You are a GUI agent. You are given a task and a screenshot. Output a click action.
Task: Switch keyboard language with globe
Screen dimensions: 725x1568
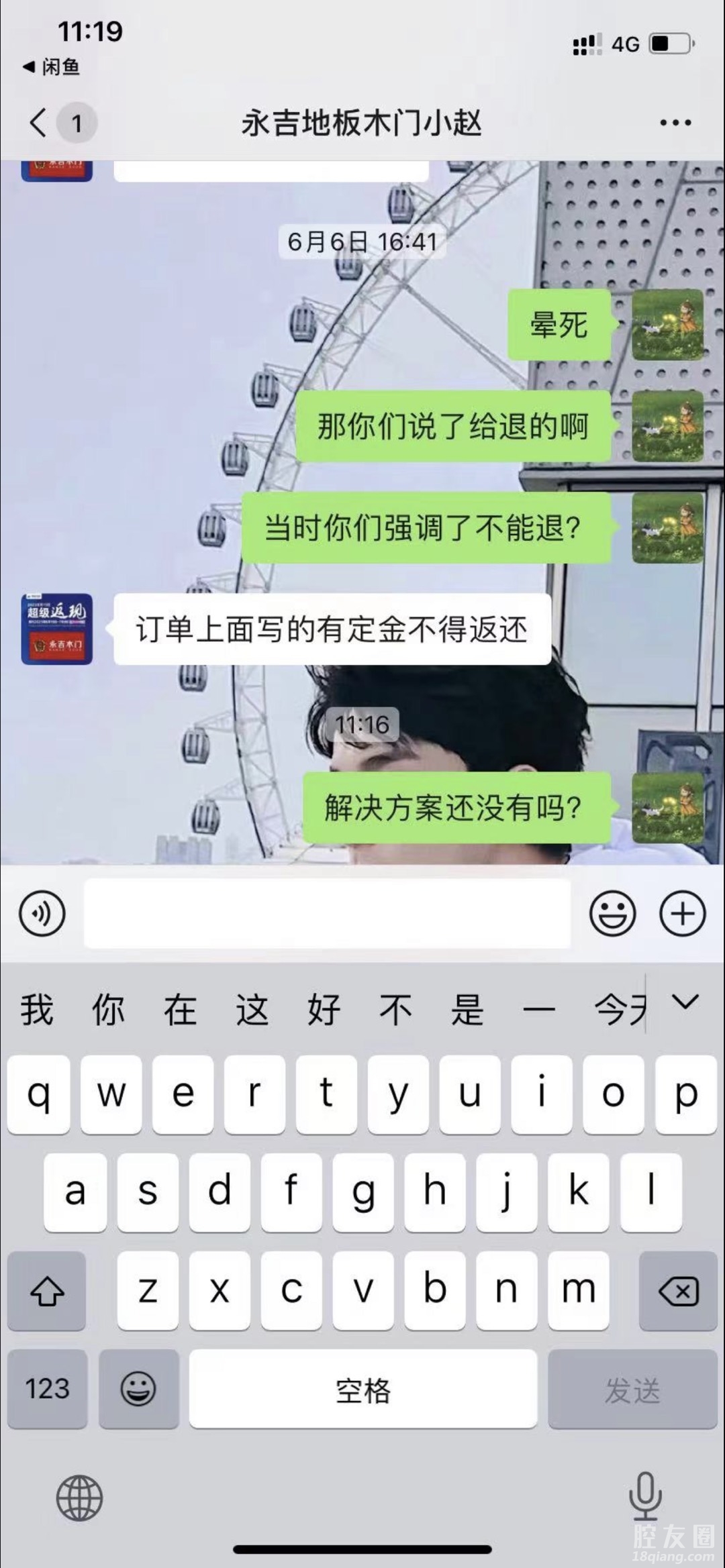79,1498
